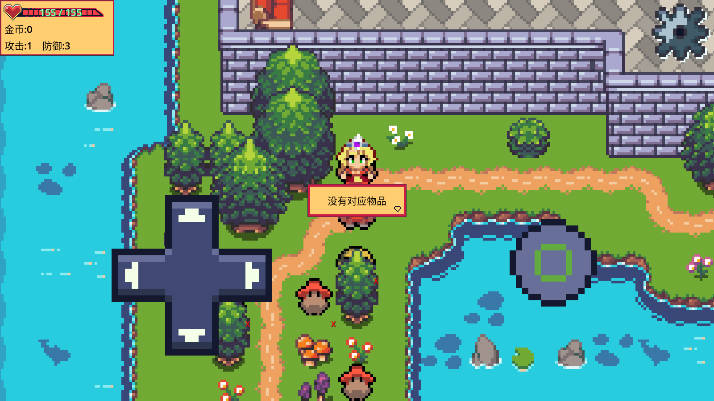
Task: Tap the D-pad right arrow
Action: (x=248, y=274)
